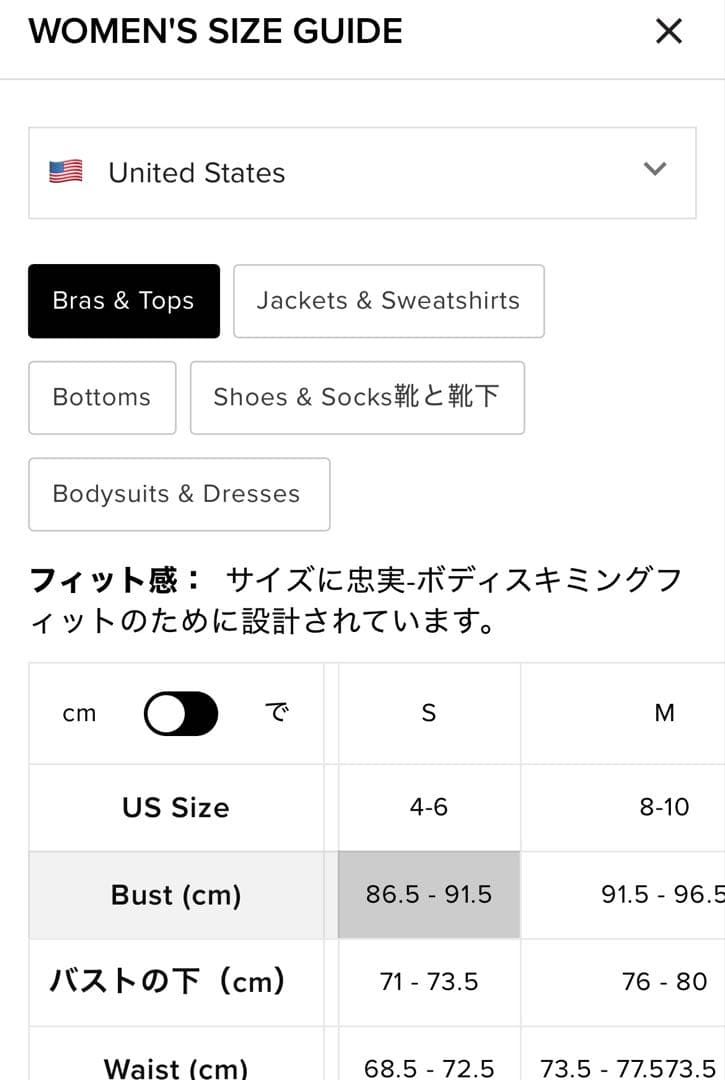Select Bodysuits & Dresses category
725x1080 pixels.
[x=179, y=493]
